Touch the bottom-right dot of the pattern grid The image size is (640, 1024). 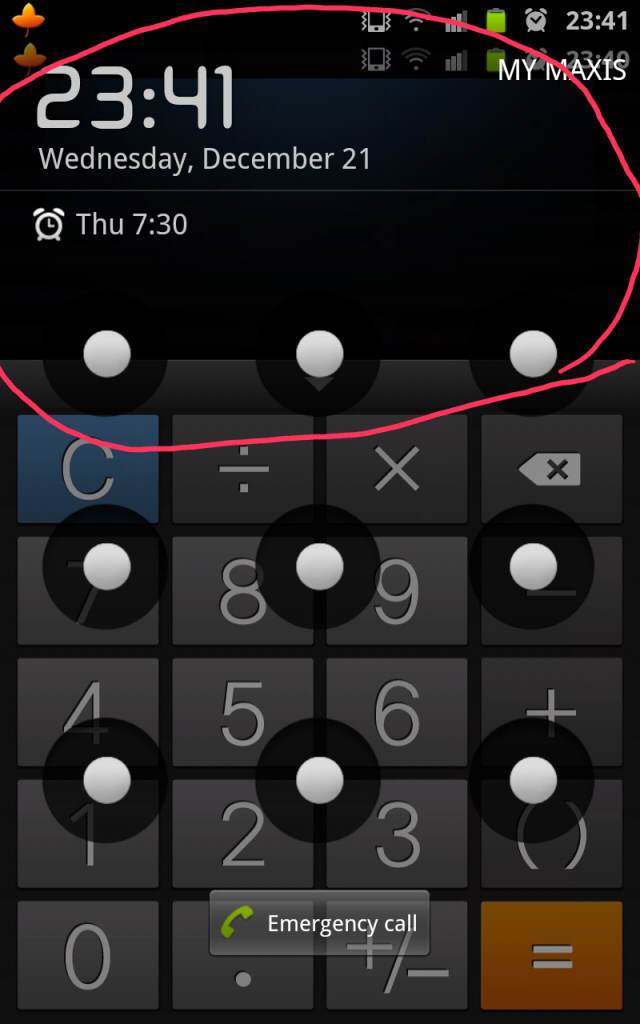click(533, 779)
